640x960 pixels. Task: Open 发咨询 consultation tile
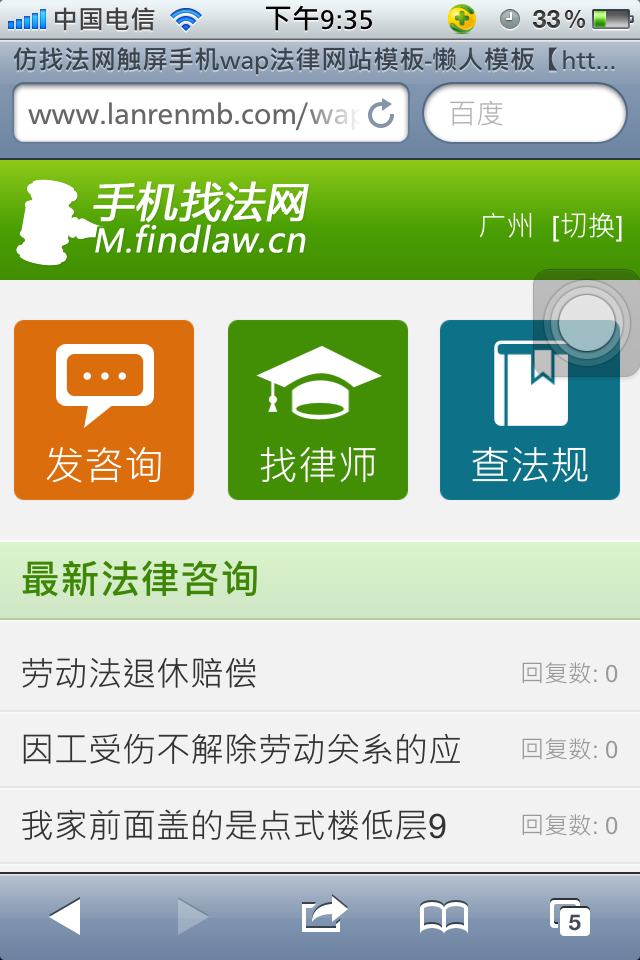pyautogui.click(x=104, y=410)
